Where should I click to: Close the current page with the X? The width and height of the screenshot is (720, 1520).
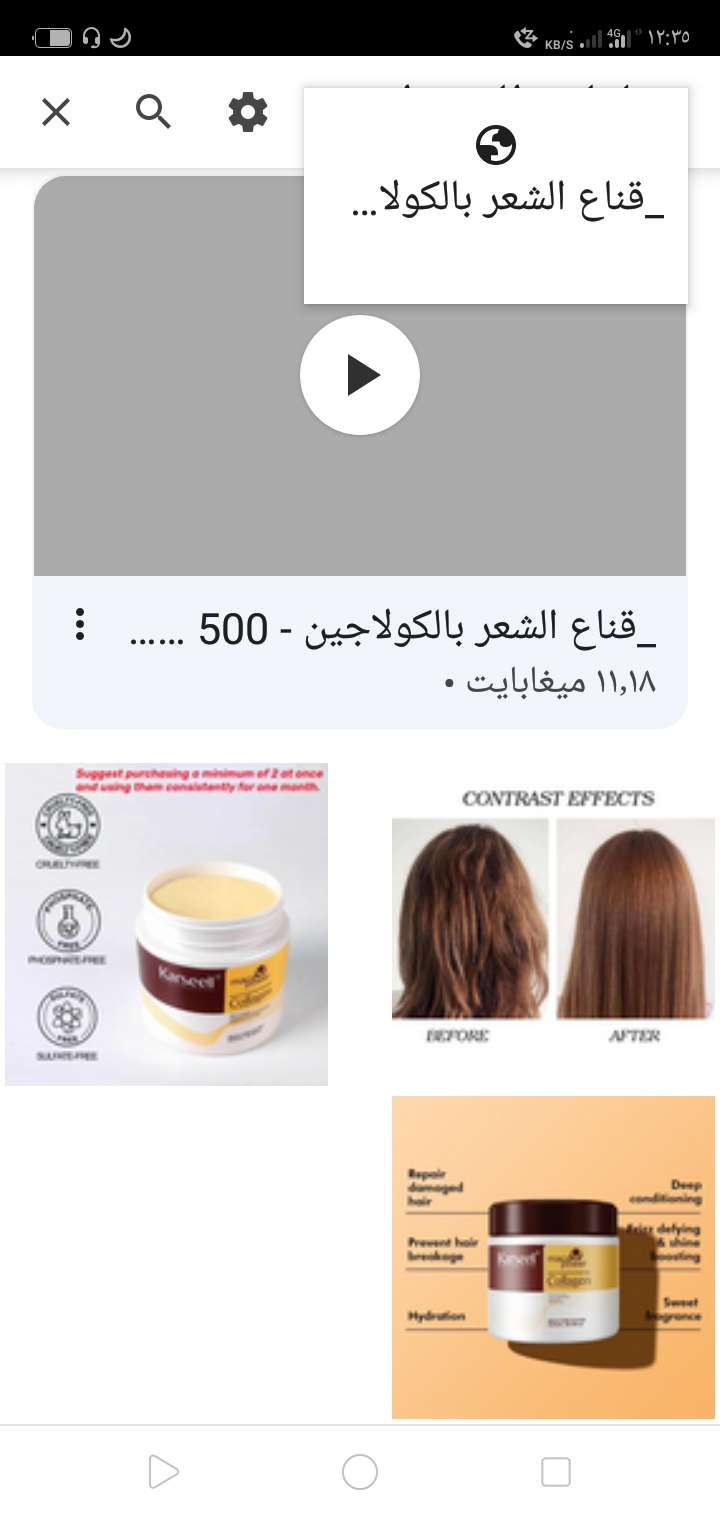point(56,112)
